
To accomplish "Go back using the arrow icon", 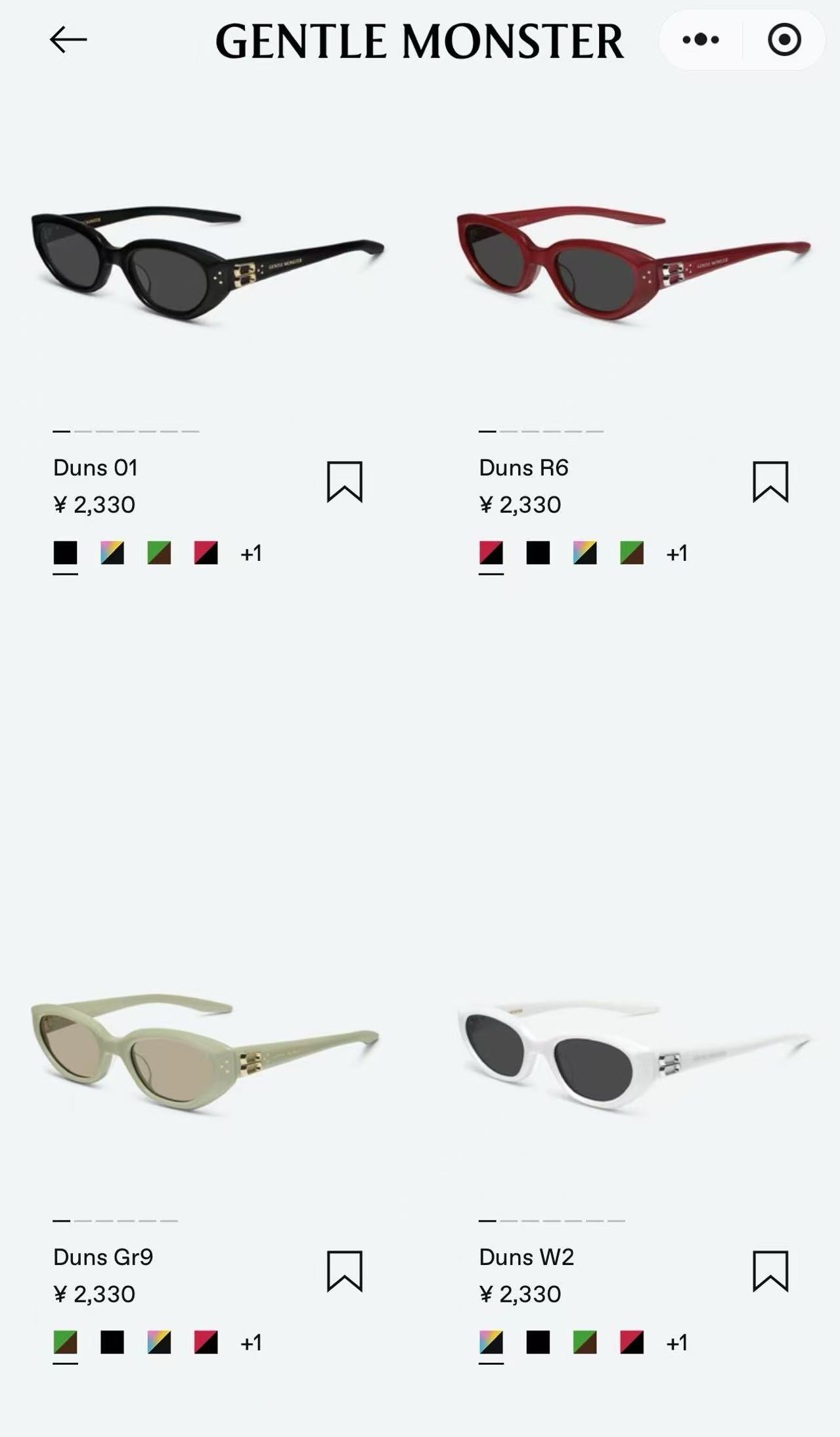I will click(x=68, y=40).
